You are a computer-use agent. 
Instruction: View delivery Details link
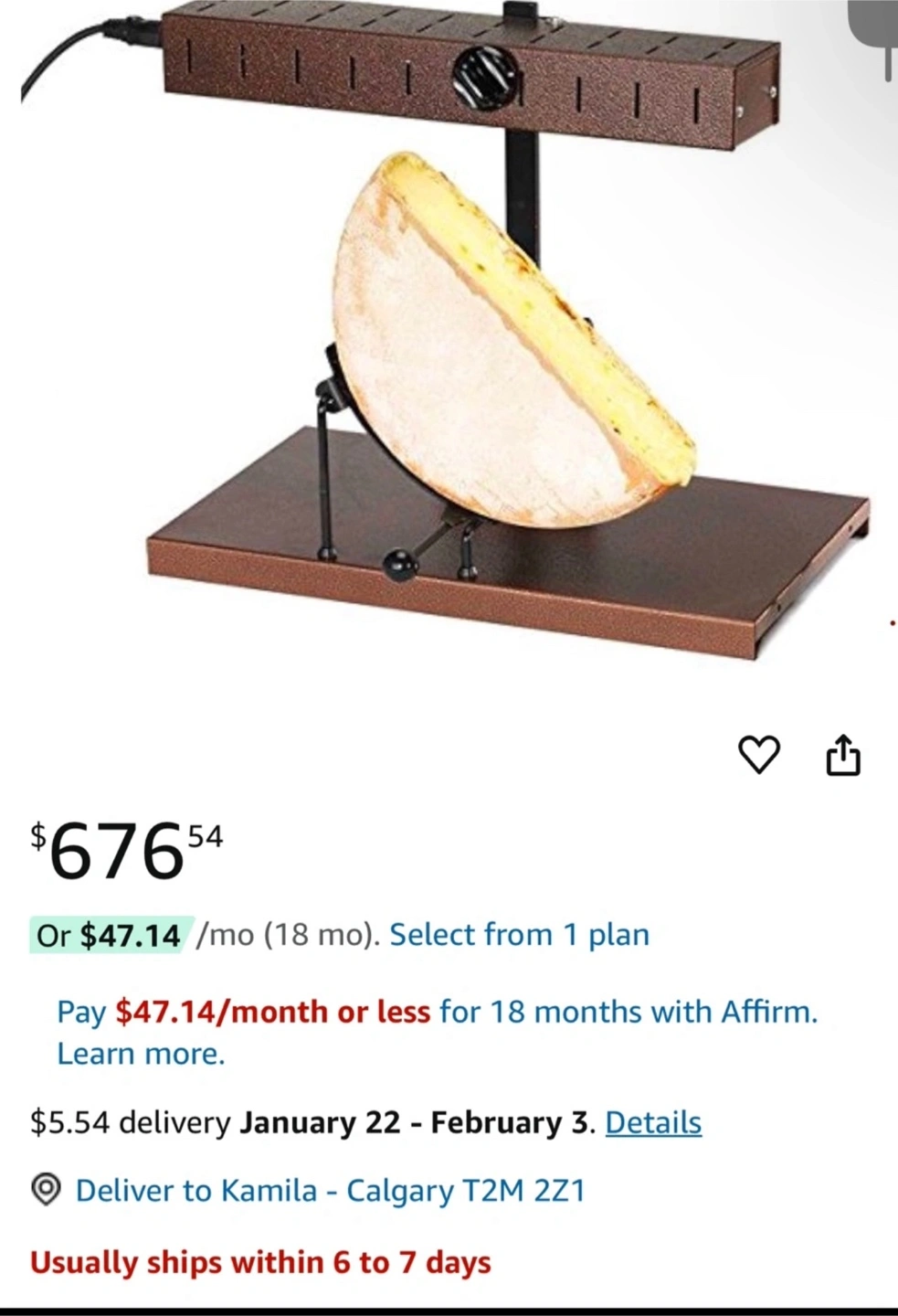(653, 1122)
